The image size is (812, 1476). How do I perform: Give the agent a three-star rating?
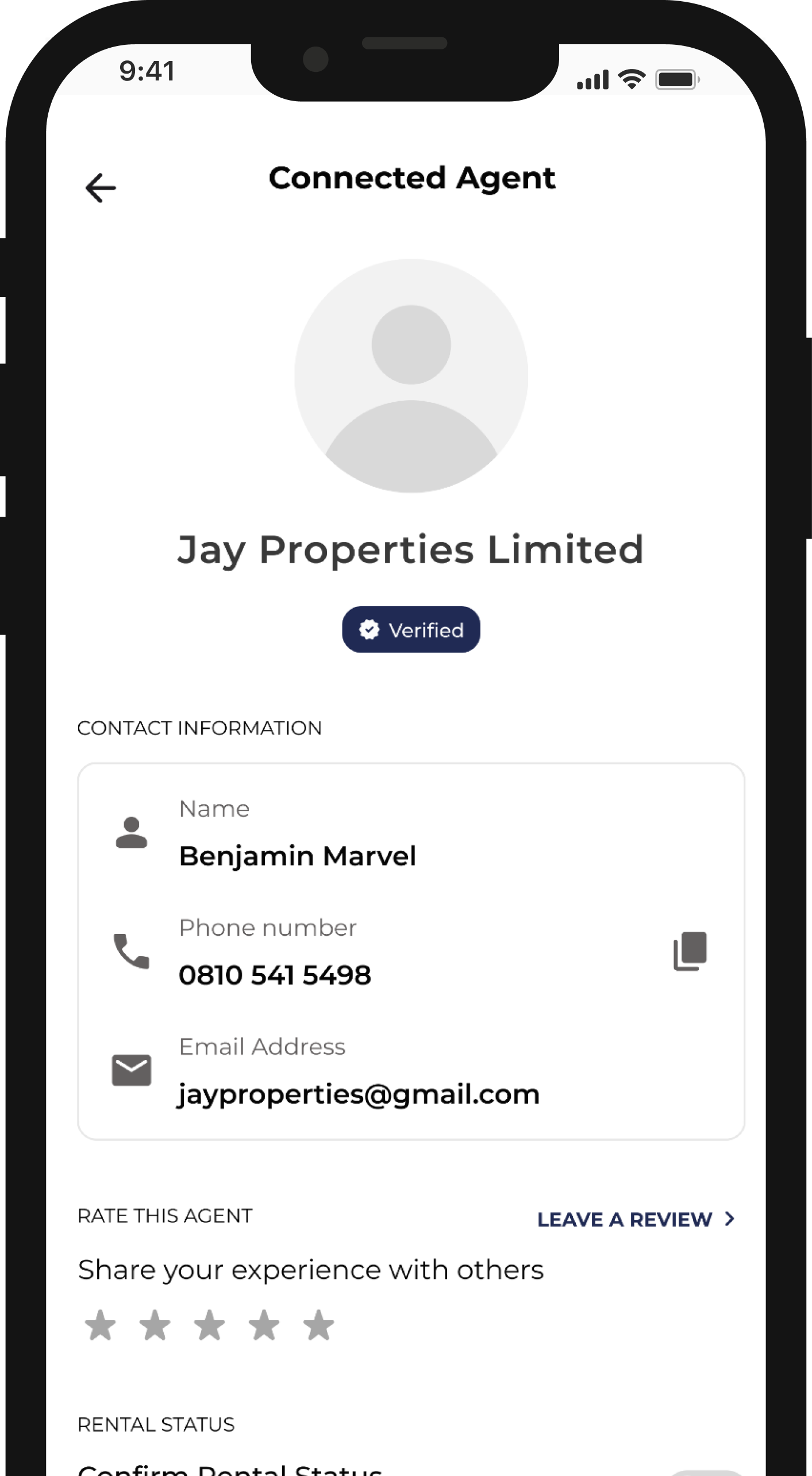click(209, 1325)
